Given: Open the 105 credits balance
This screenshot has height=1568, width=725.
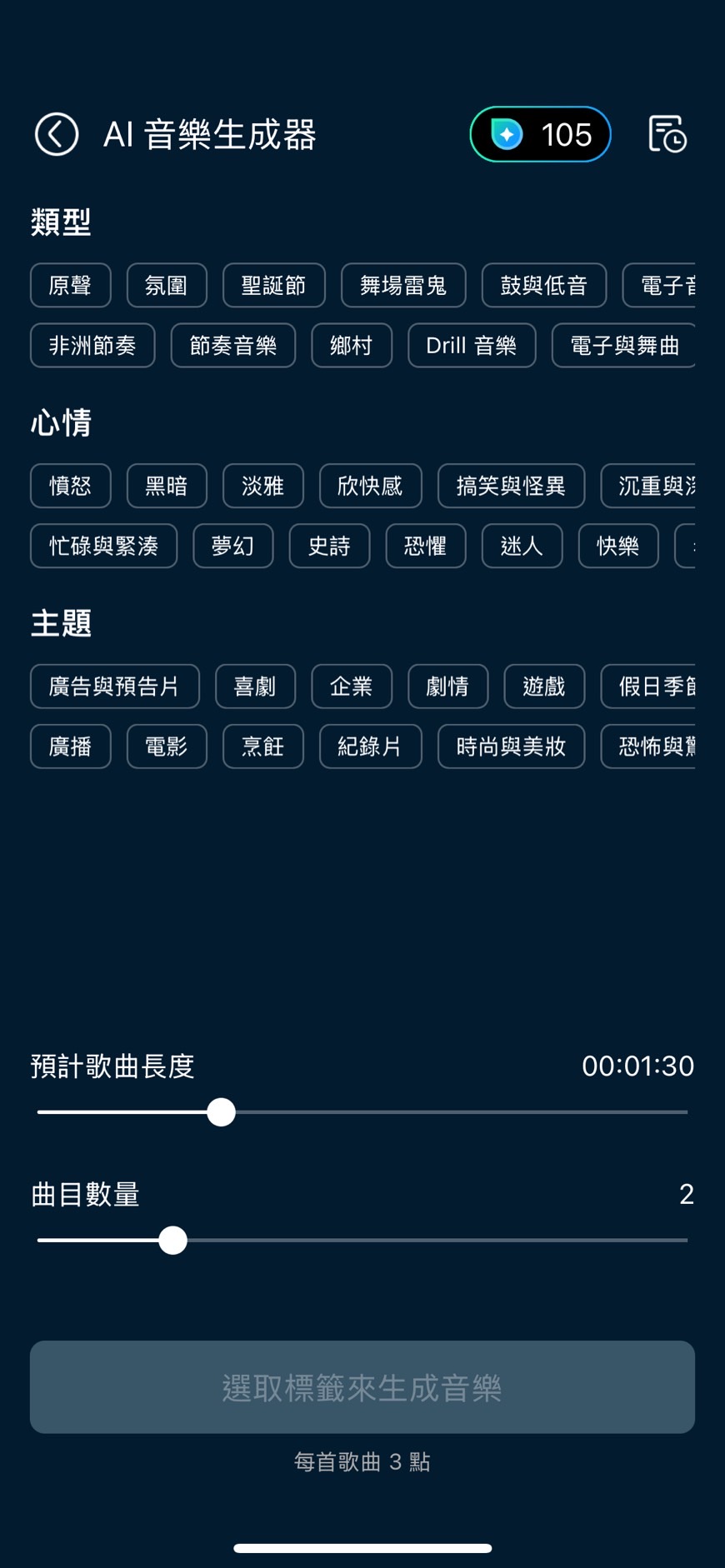Looking at the screenshot, I should click(x=540, y=134).
